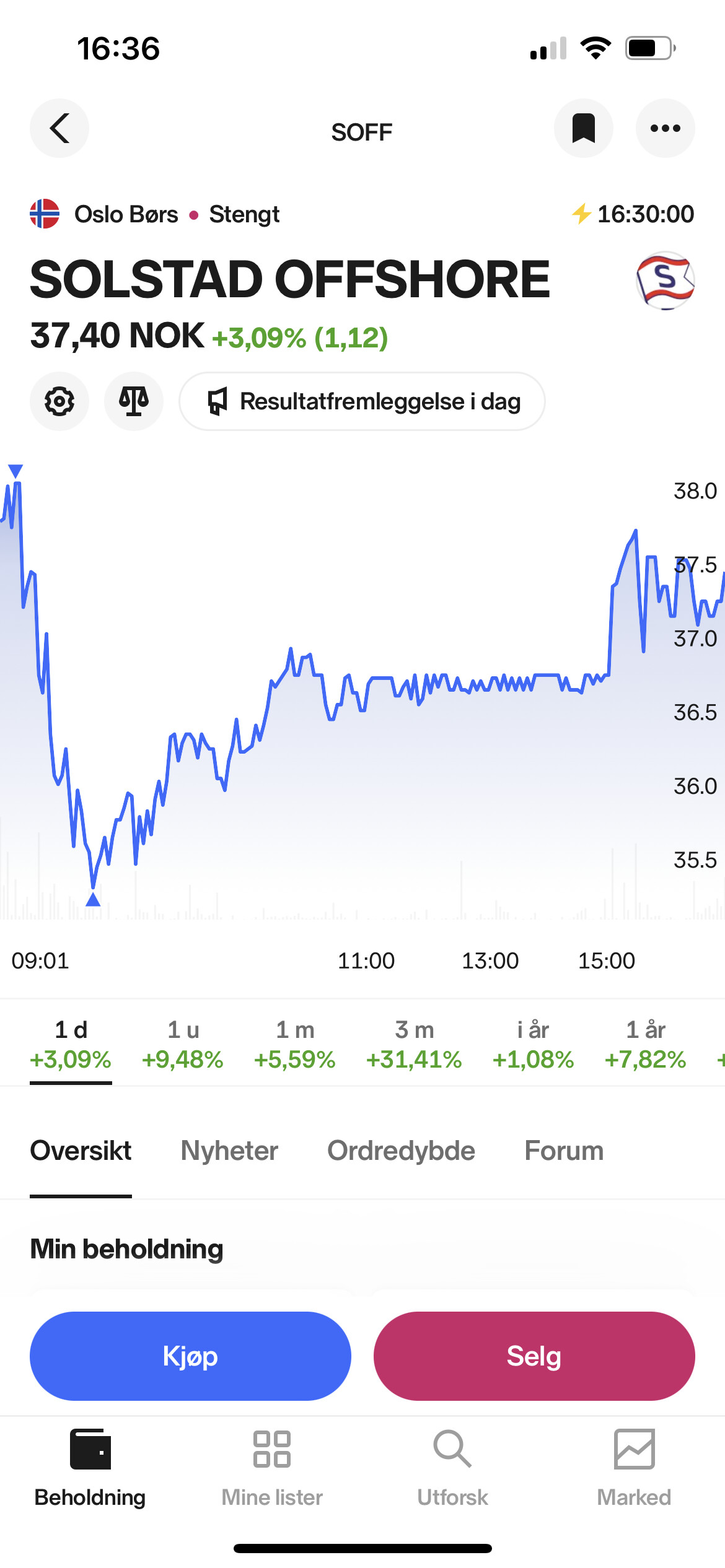Screen dimensions: 725x1568
Task: Switch to the Forum tab
Action: click(564, 1151)
